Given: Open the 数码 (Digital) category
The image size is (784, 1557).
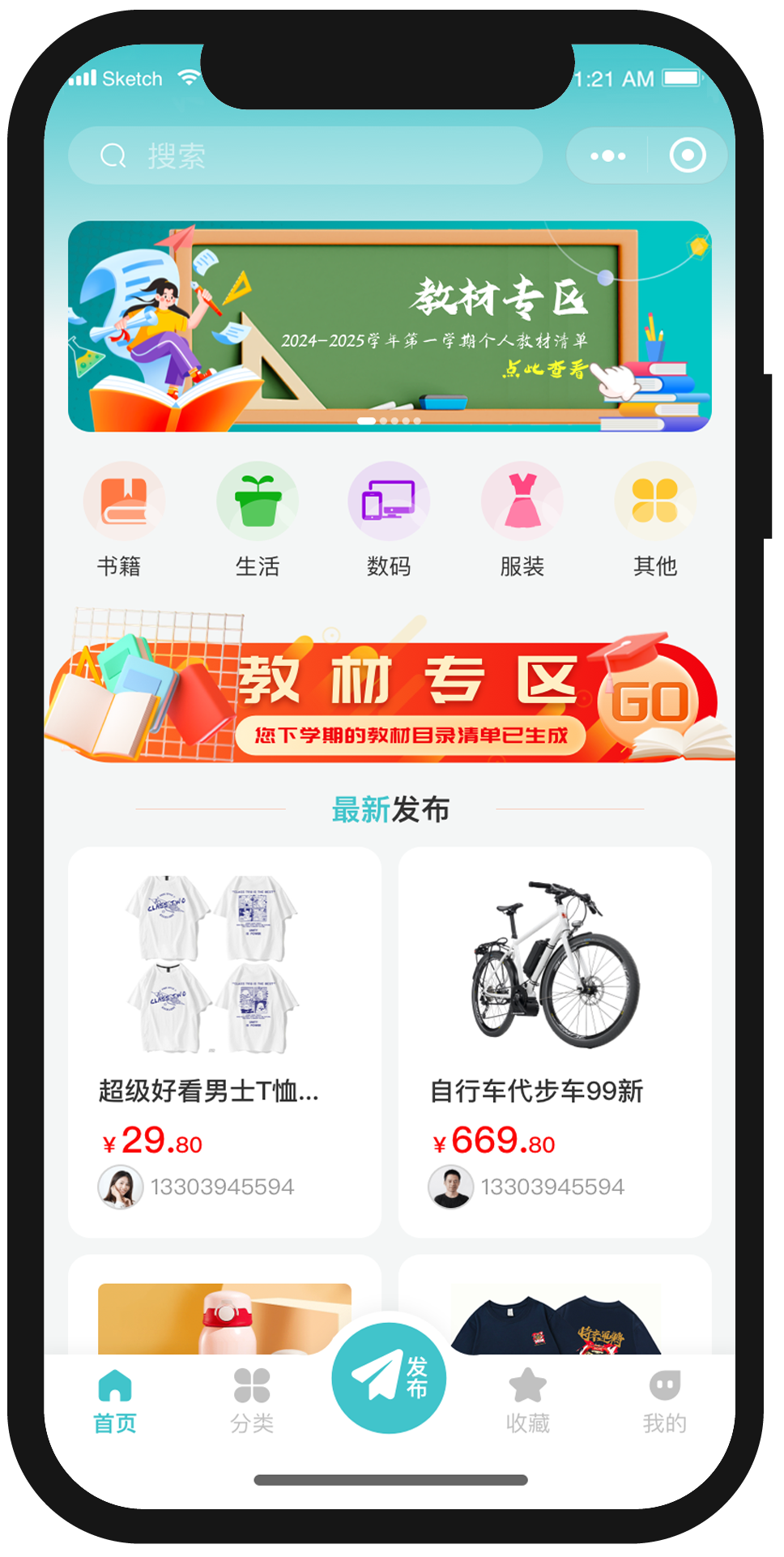Looking at the screenshot, I should tap(390, 501).
